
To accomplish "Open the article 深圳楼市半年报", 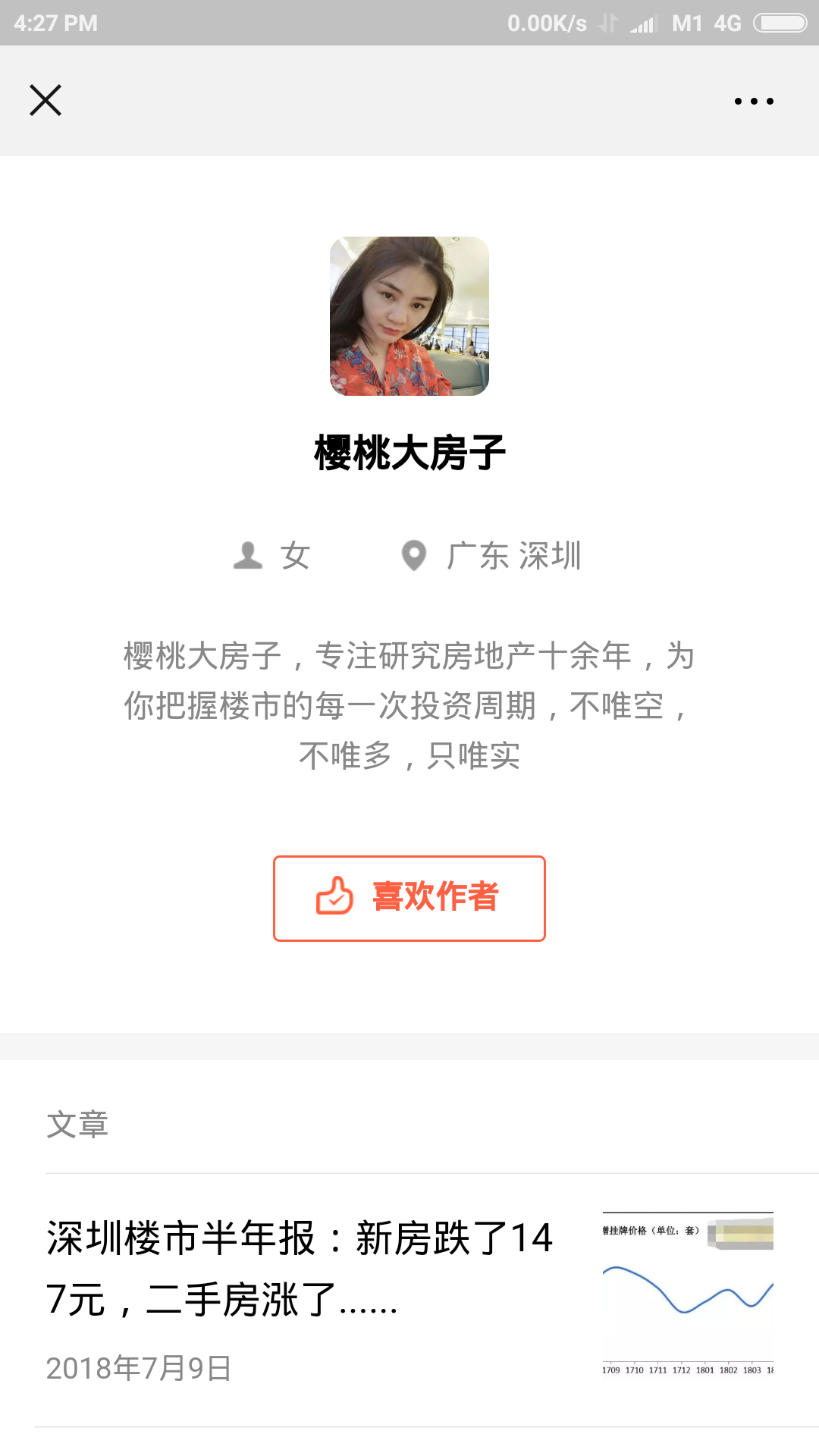I will tap(409, 1300).
